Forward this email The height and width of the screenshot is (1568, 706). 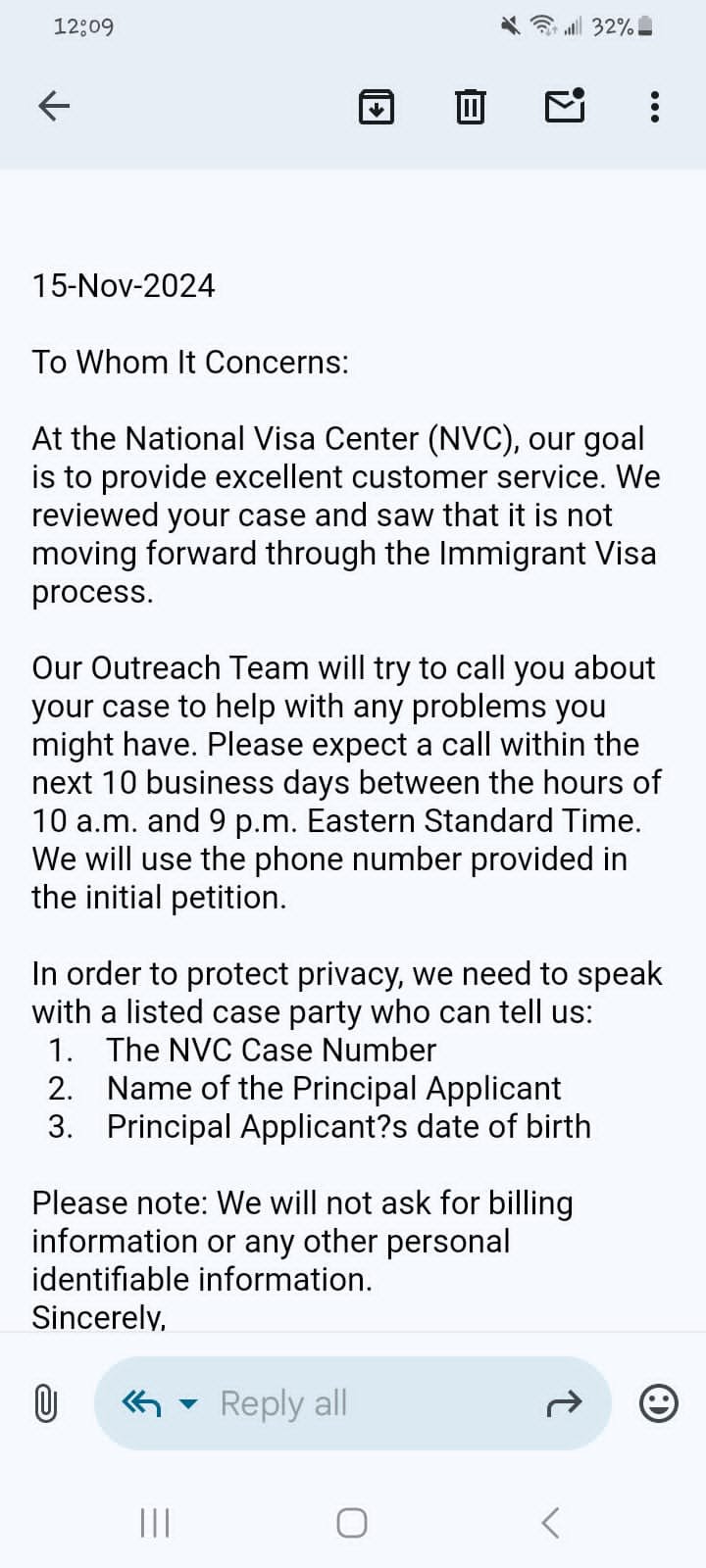(564, 1404)
